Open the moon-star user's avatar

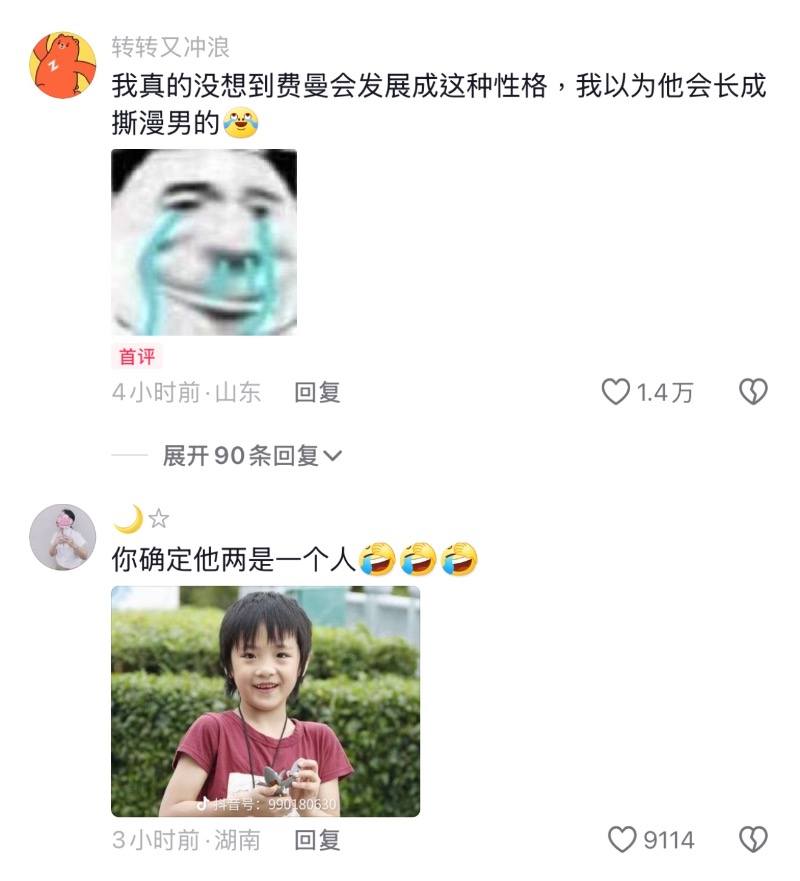coord(63,537)
